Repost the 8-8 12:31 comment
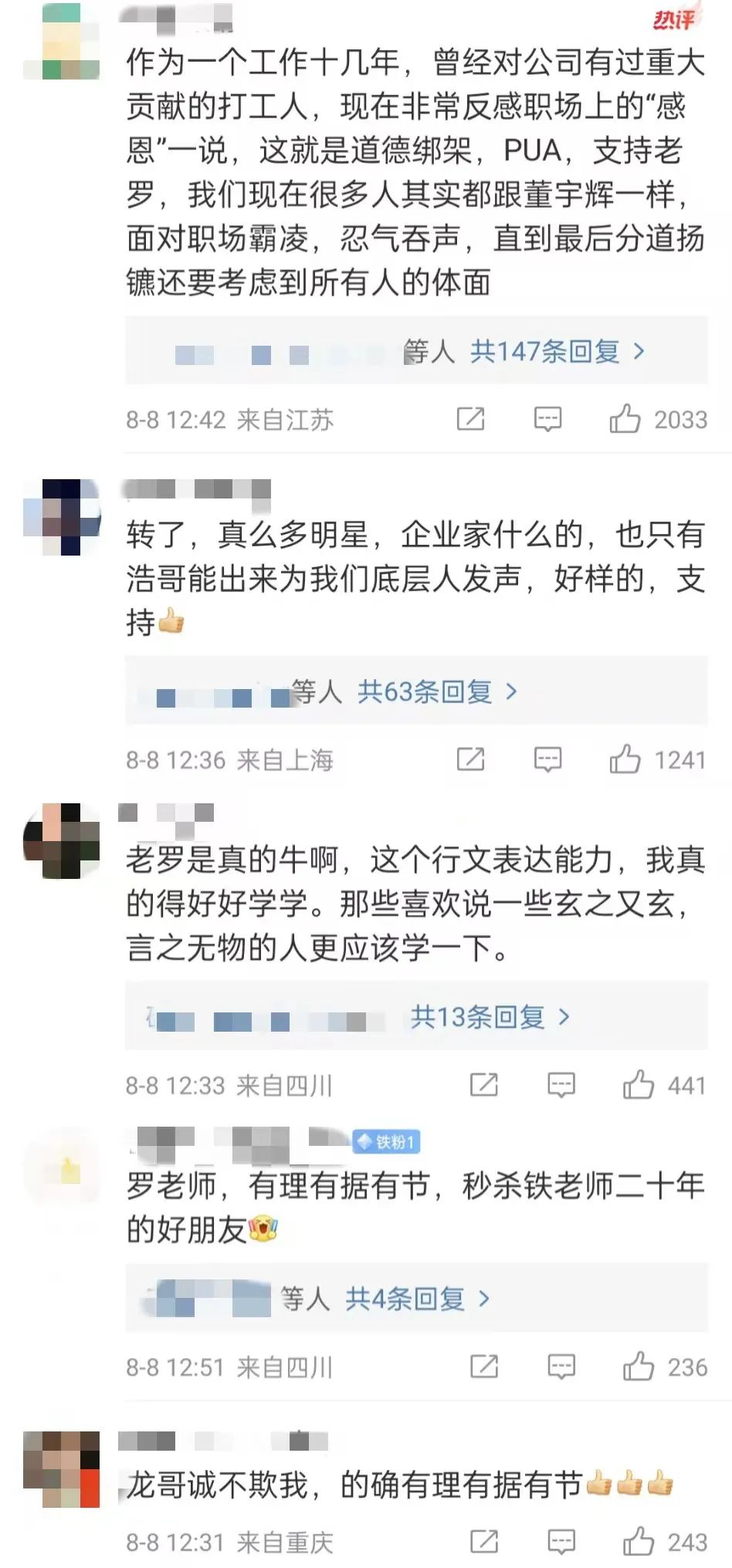The width and height of the screenshot is (732, 1568). (x=484, y=1542)
